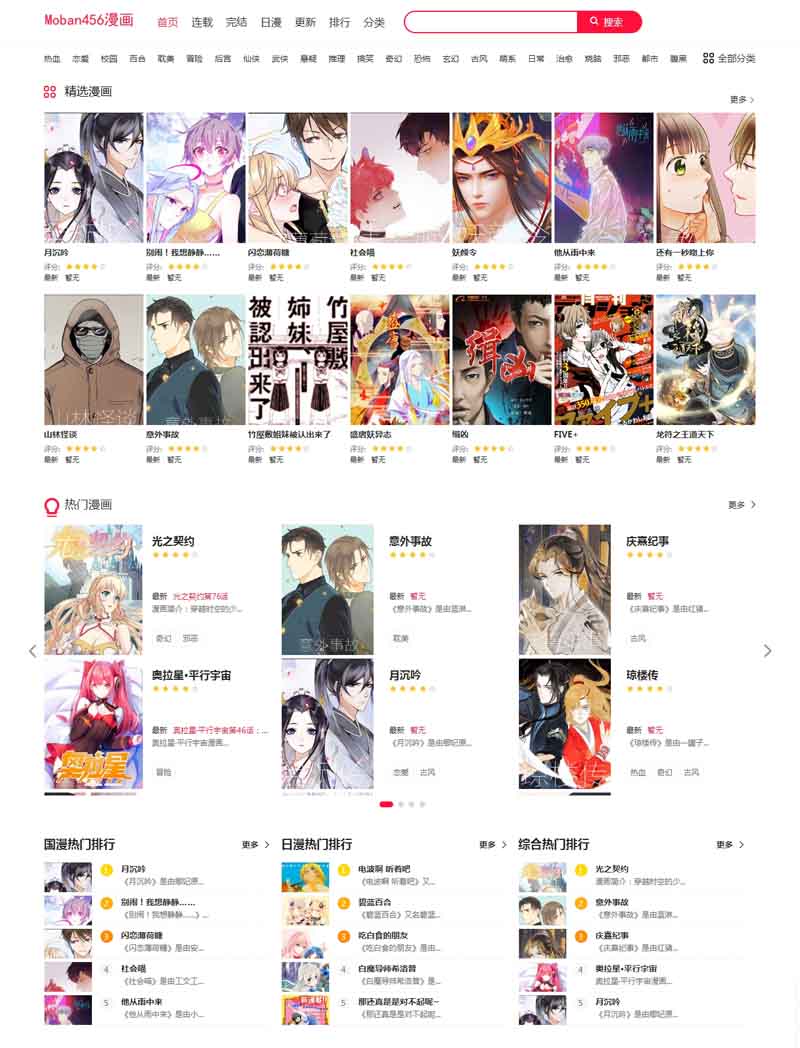Show next hot manga with right arrow
This screenshot has height=1048, width=800.
pyautogui.click(x=767, y=651)
